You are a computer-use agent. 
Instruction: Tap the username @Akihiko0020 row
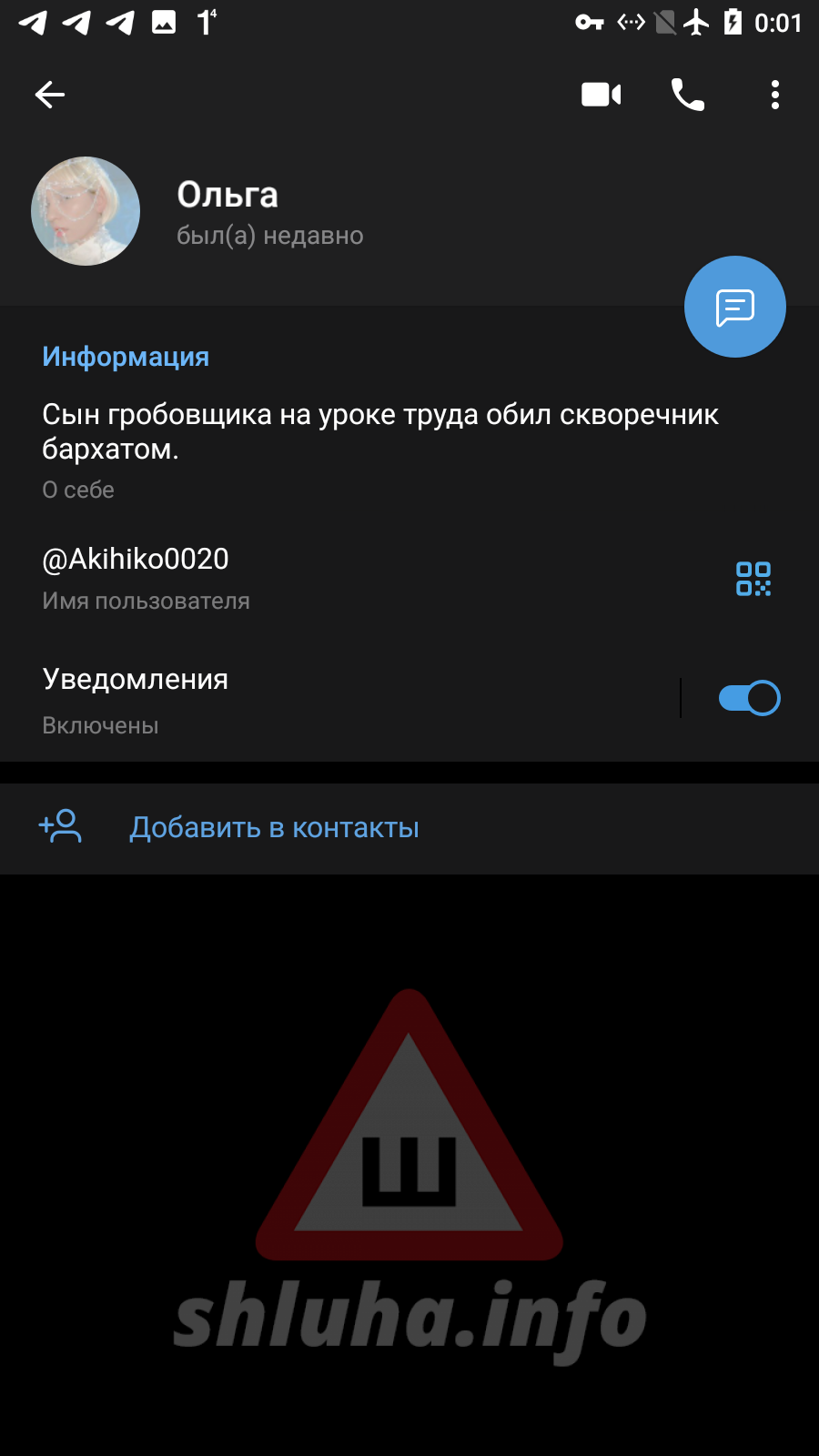tap(273, 577)
